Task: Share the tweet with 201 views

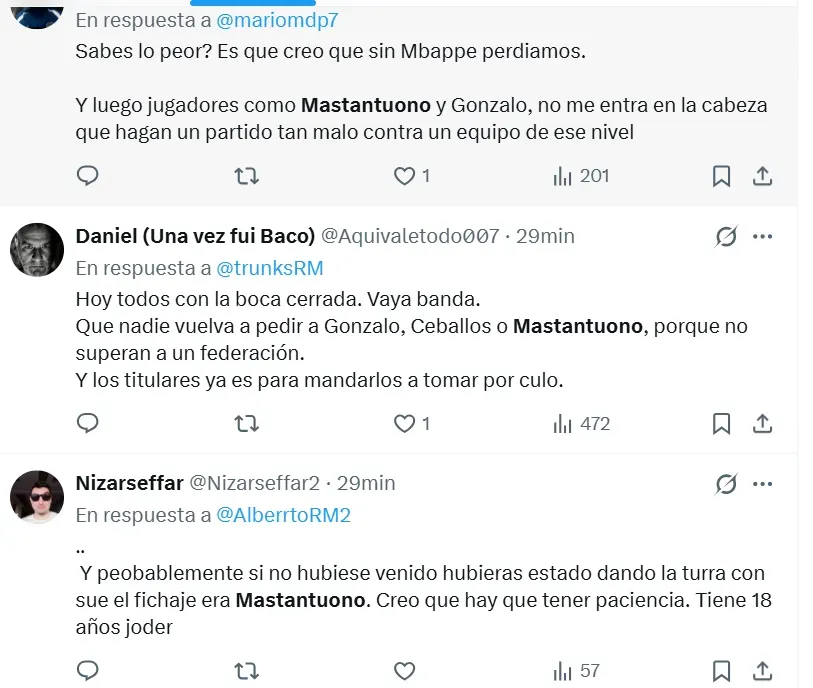Action: (762, 176)
